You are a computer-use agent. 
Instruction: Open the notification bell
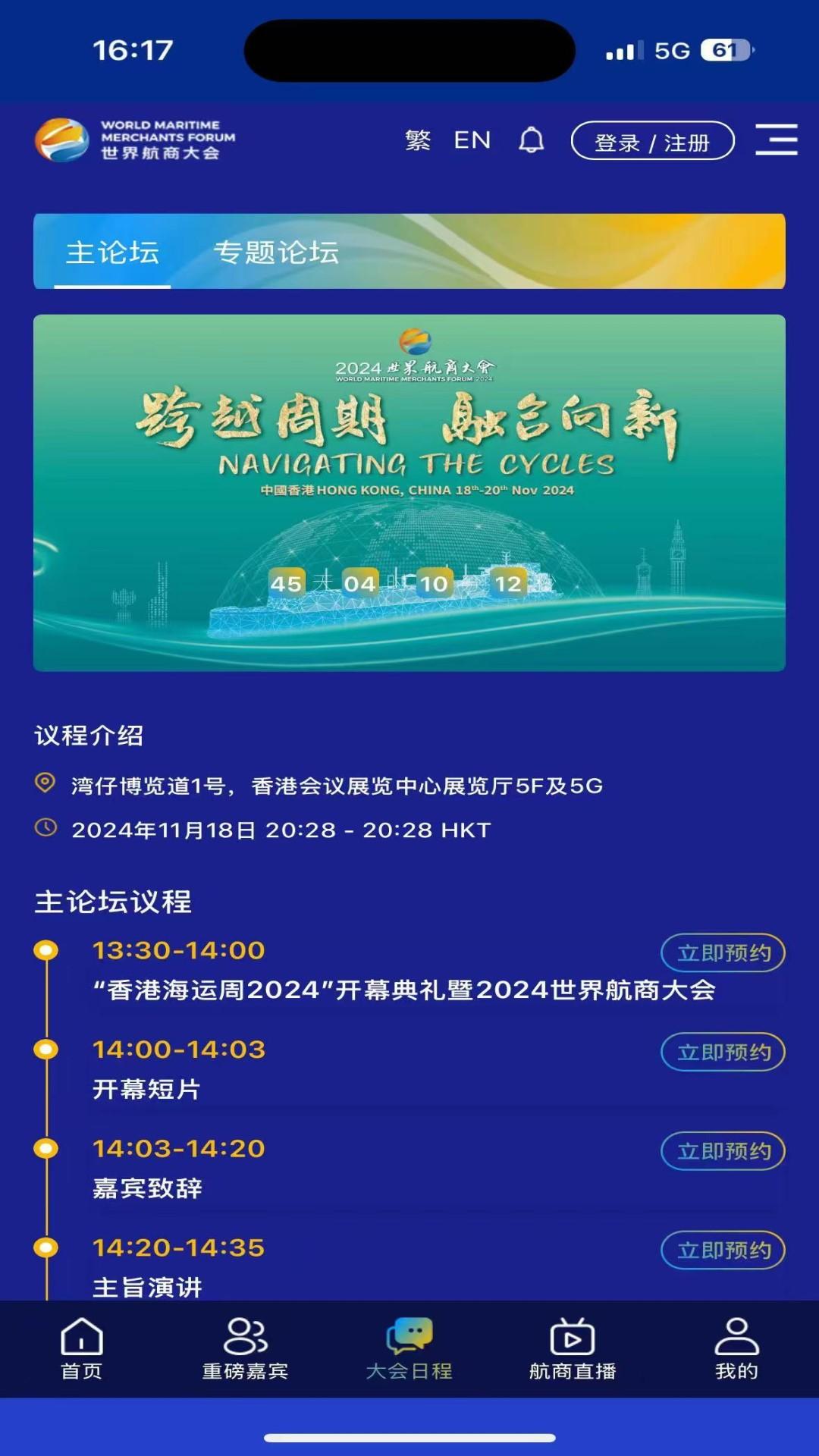pyautogui.click(x=532, y=140)
